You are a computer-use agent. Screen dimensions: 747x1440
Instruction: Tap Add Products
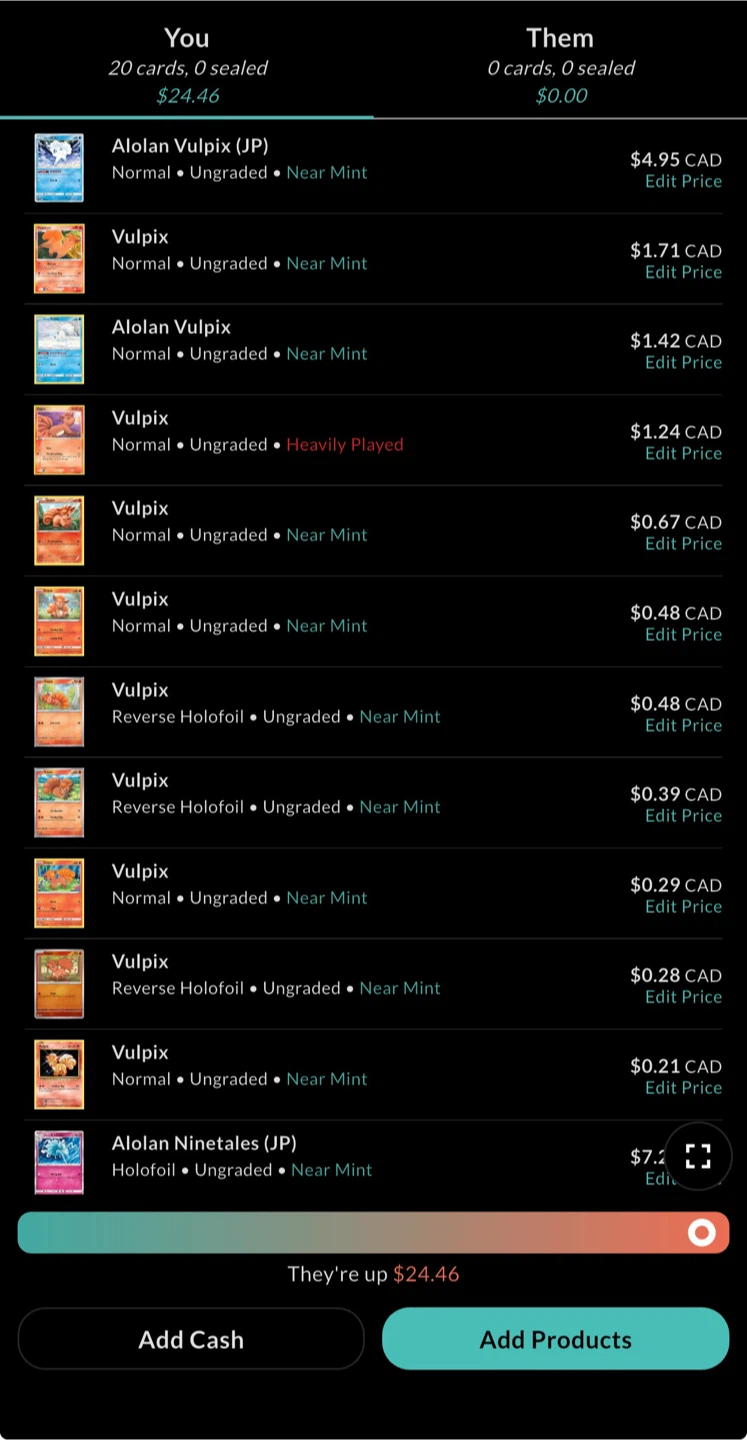pos(555,1339)
